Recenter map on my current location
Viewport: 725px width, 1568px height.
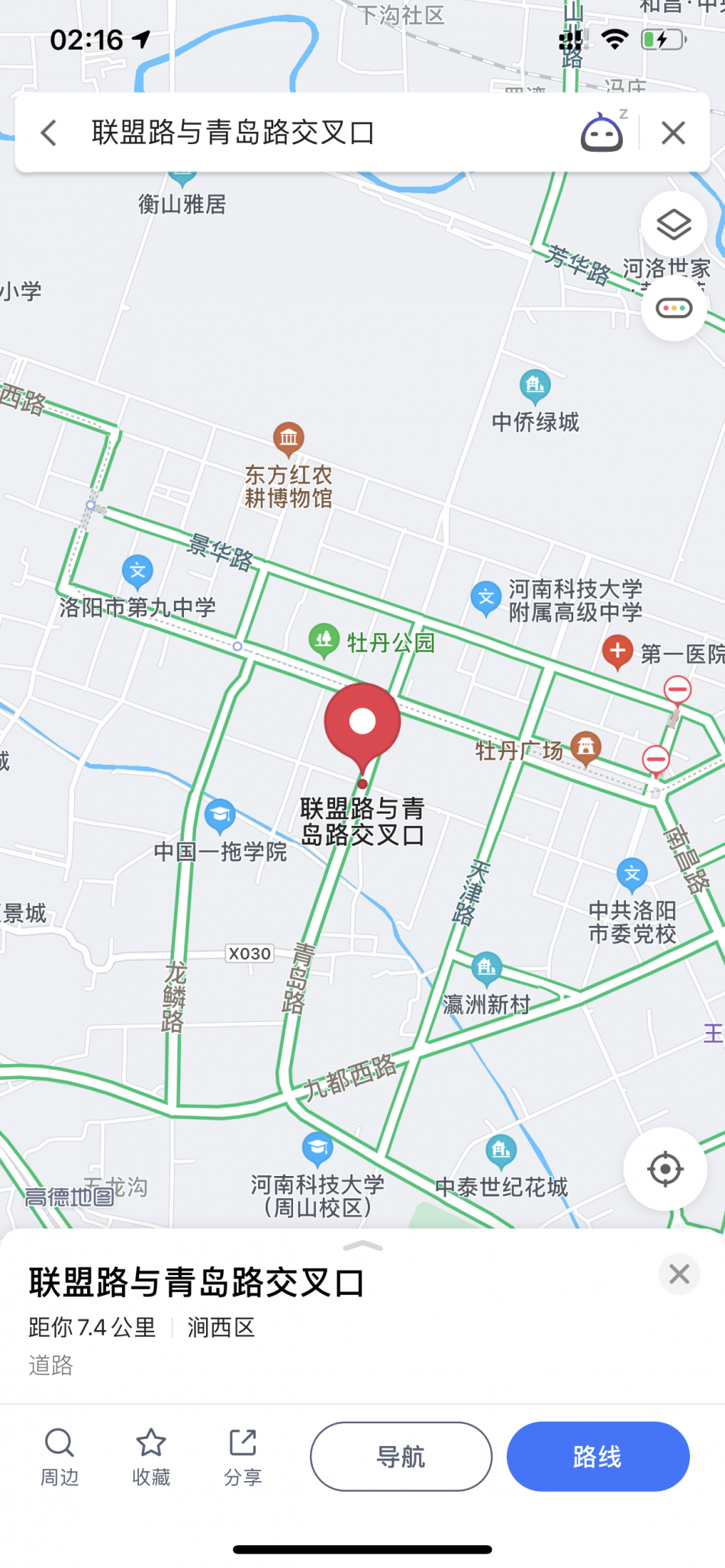click(665, 1168)
